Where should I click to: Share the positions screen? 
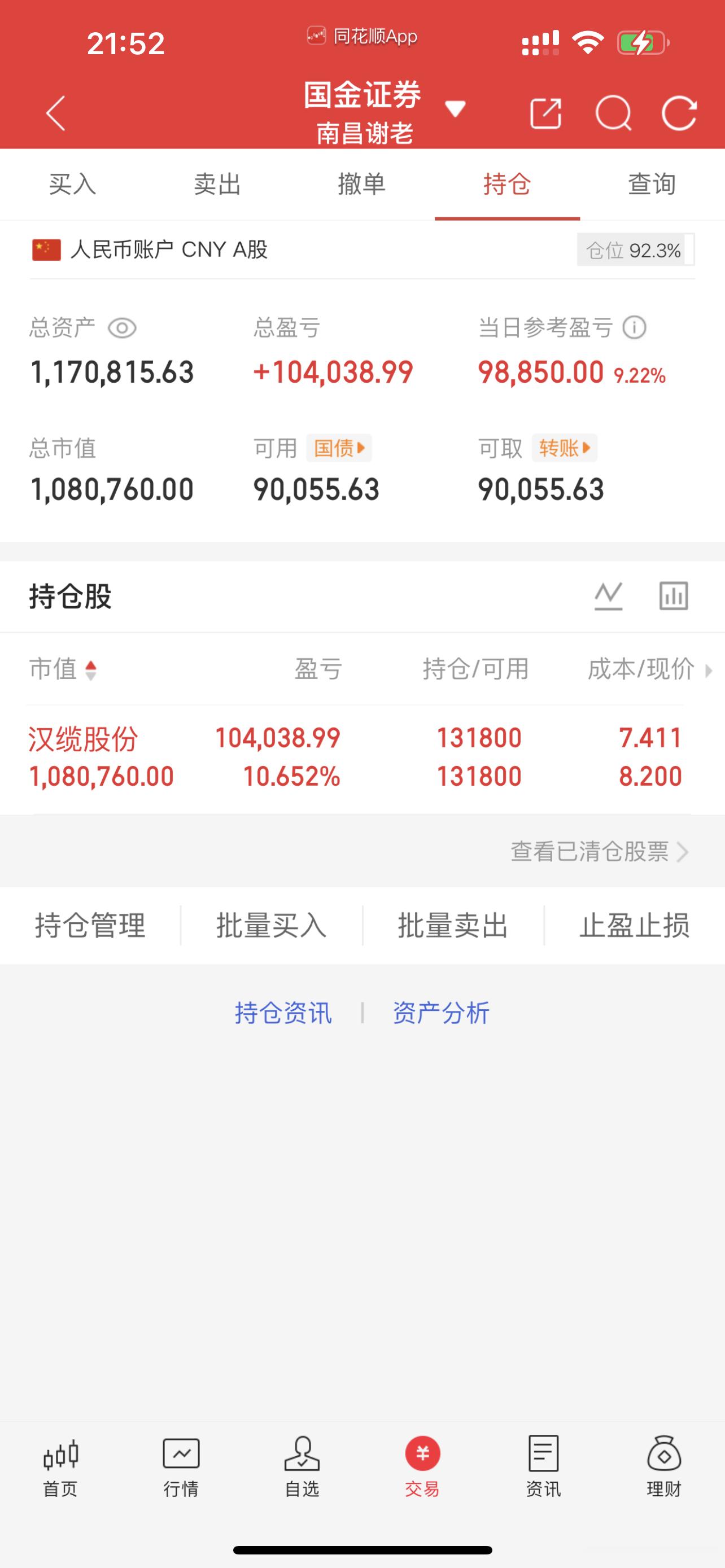coord(546,113)
